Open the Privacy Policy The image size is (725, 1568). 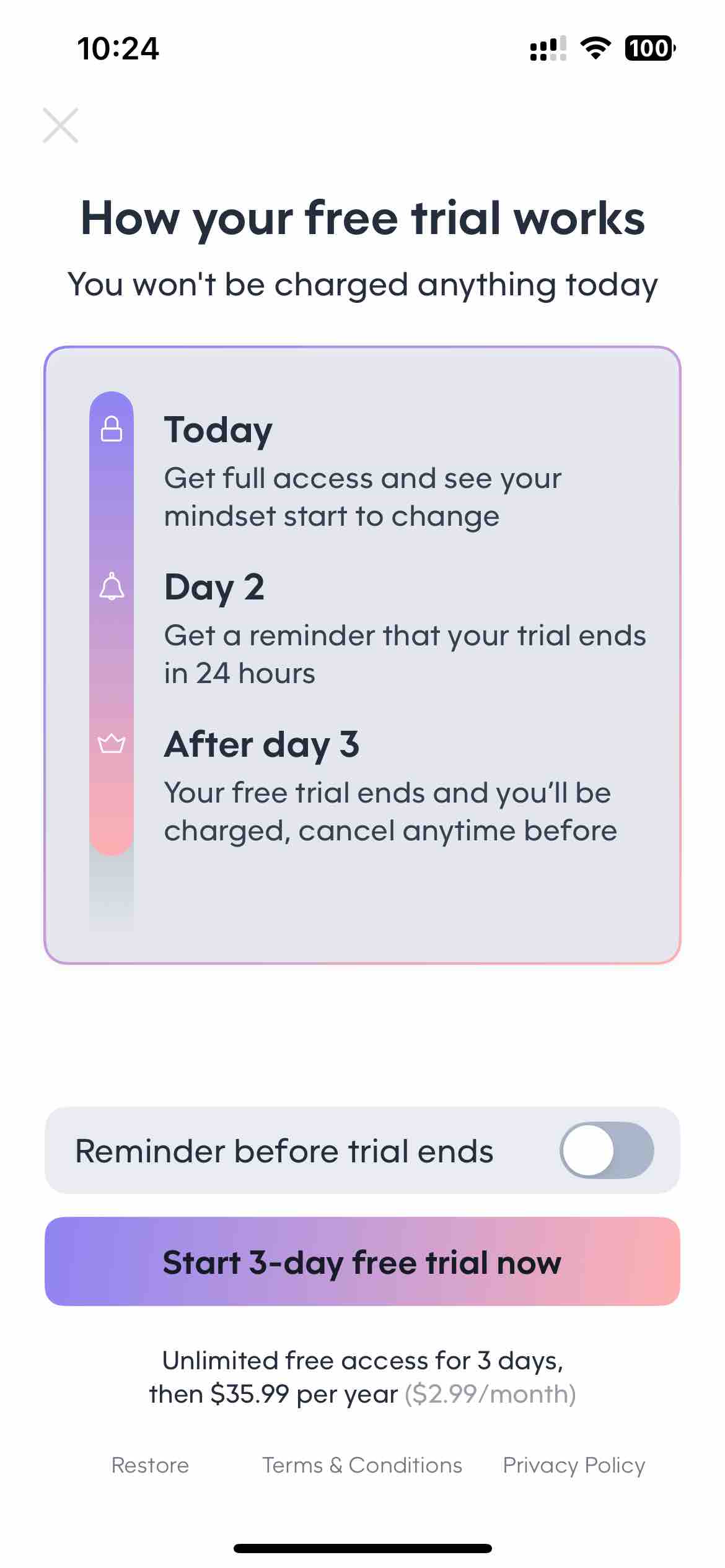point(573,1465)
